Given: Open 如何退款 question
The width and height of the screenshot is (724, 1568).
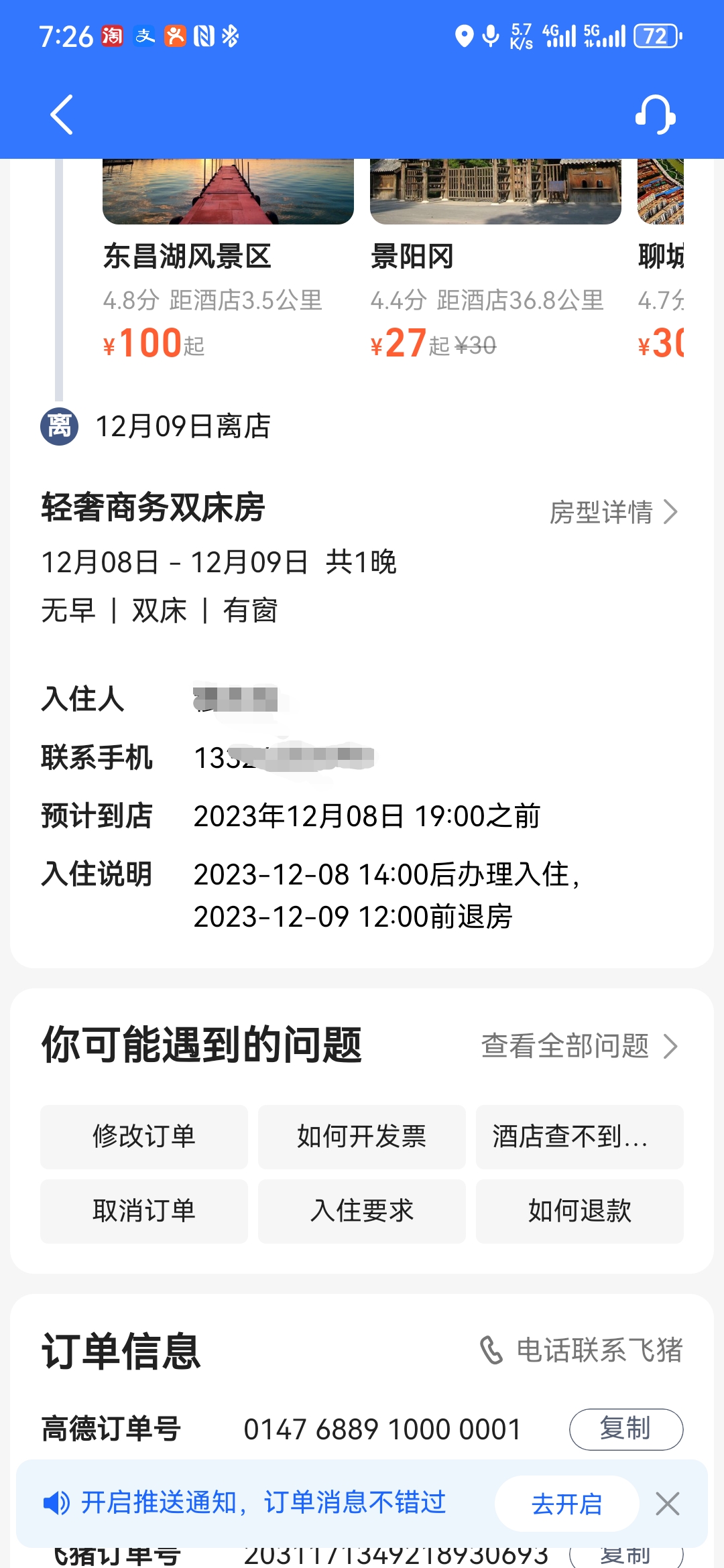Looking at the screenshot, I should [579, 1211].
